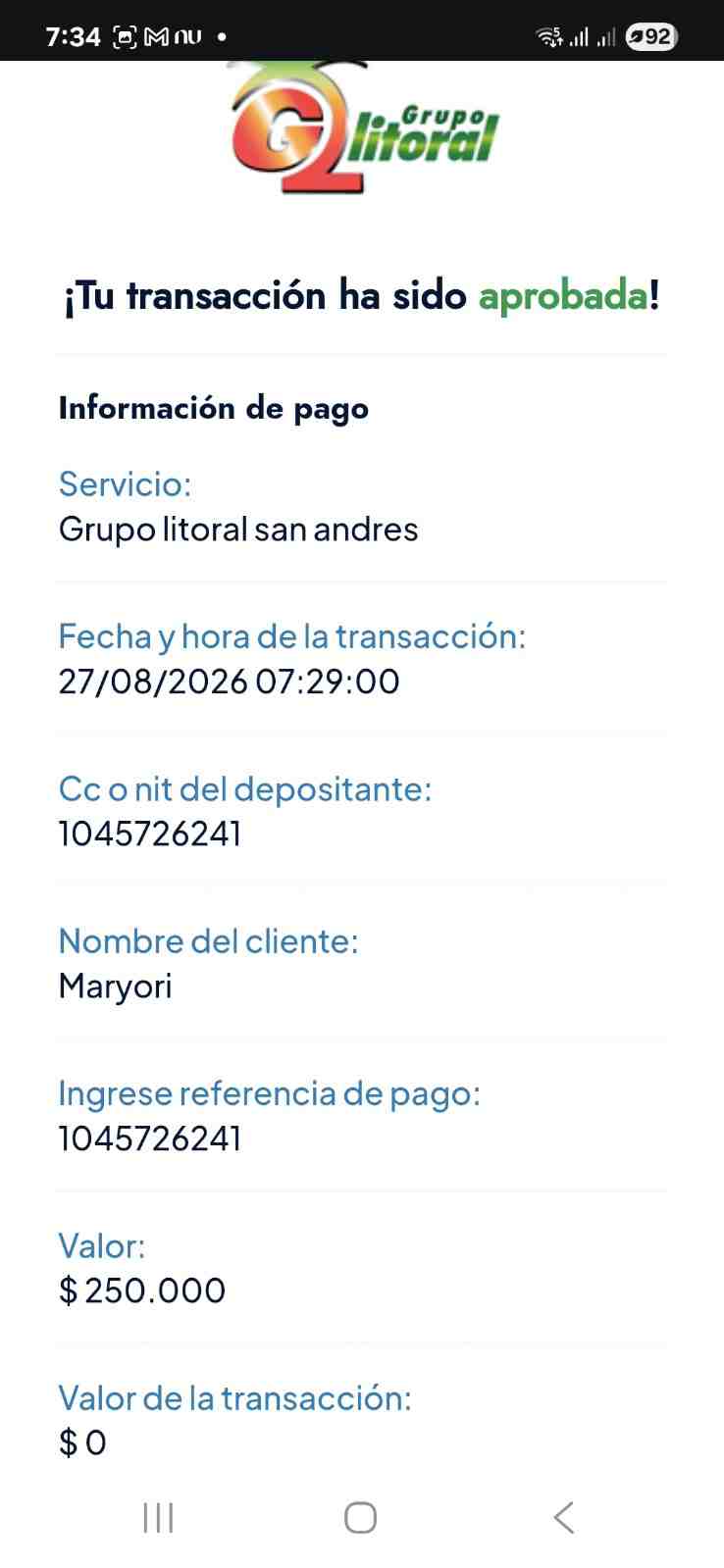Go to the home screen

point(360,1517)
